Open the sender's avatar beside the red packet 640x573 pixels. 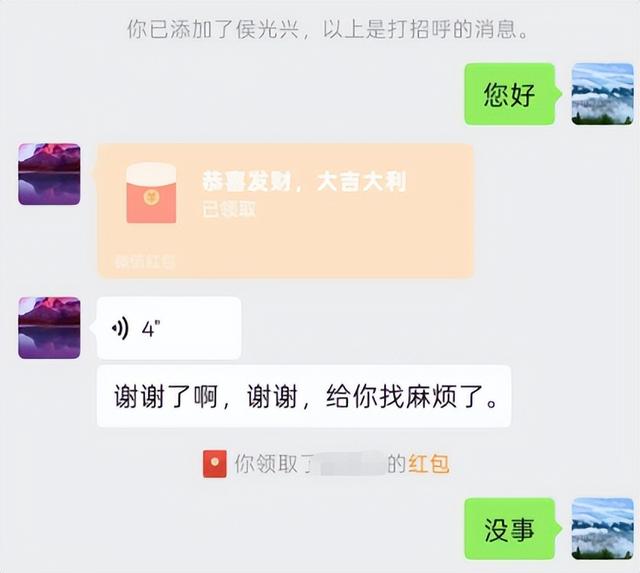[49, 174]
